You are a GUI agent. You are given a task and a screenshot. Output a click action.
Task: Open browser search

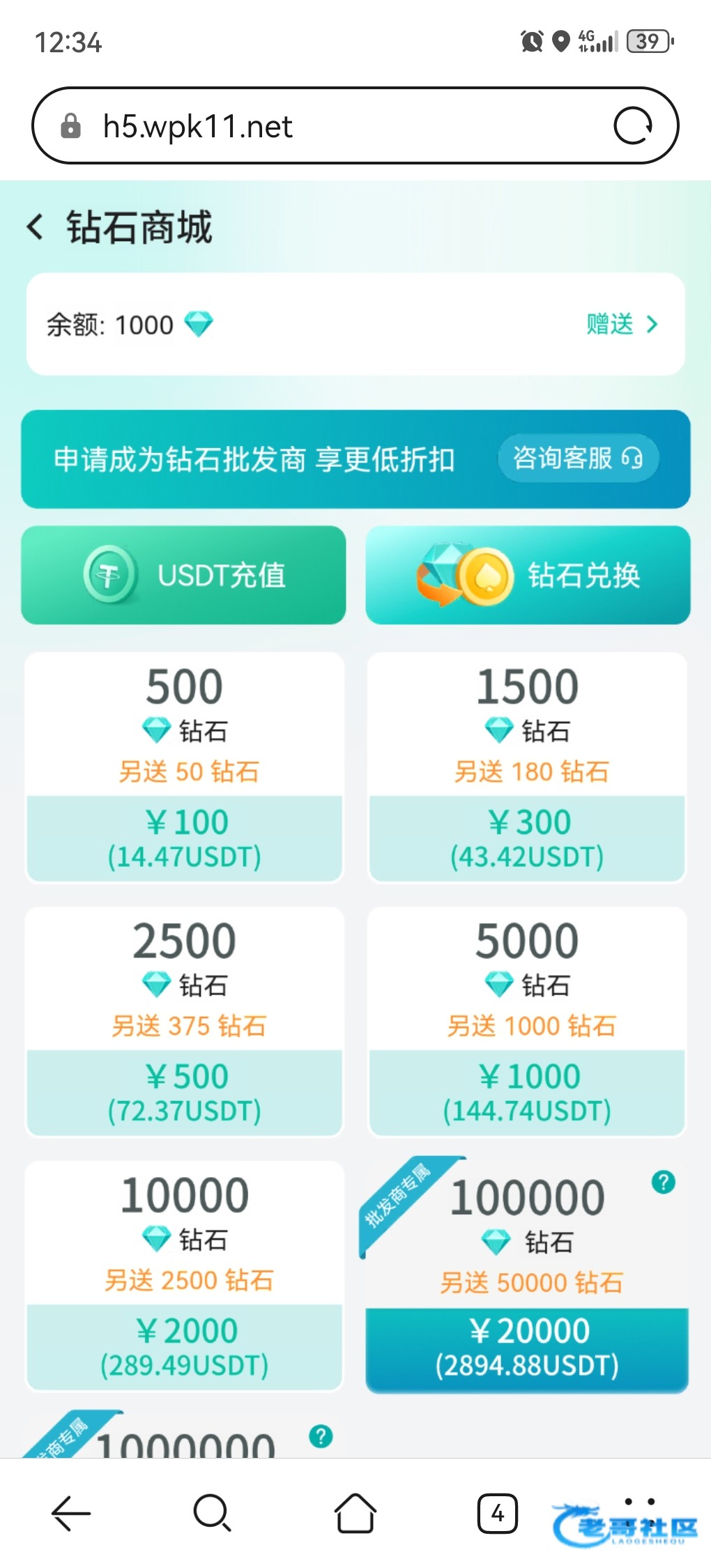click(212, 1514)
